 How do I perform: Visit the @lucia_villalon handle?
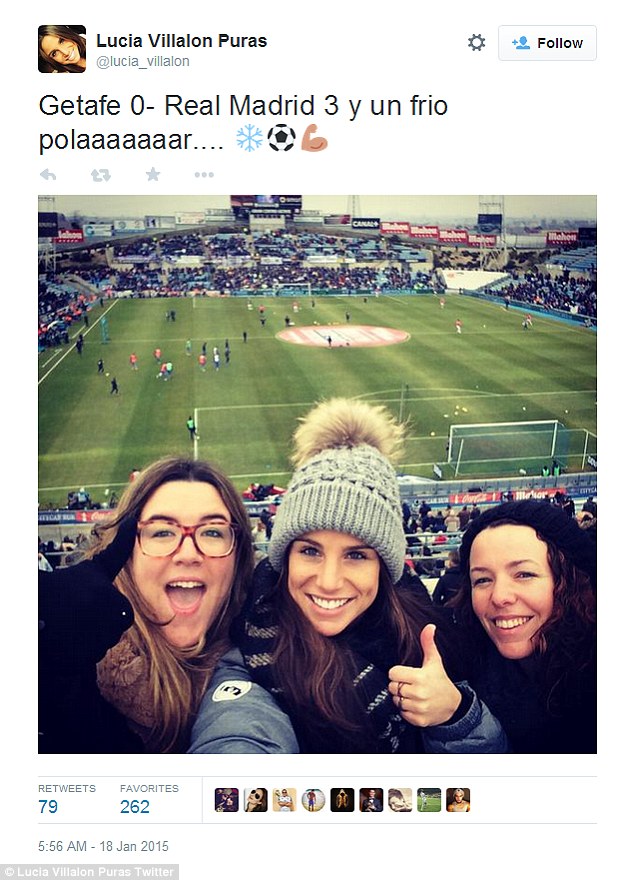pyautogui.click(x=142, y=62)
